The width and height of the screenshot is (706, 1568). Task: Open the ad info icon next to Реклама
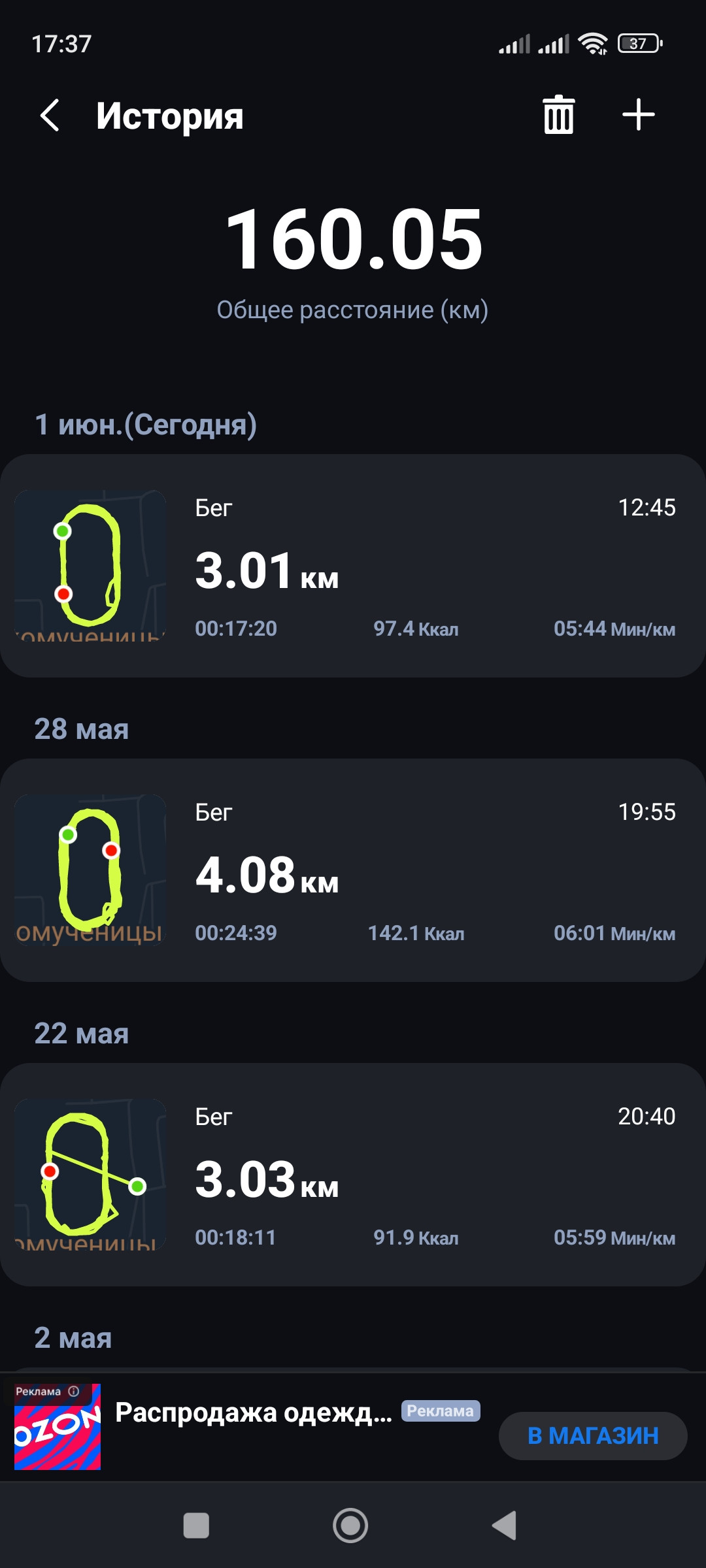click(74, 1391)
